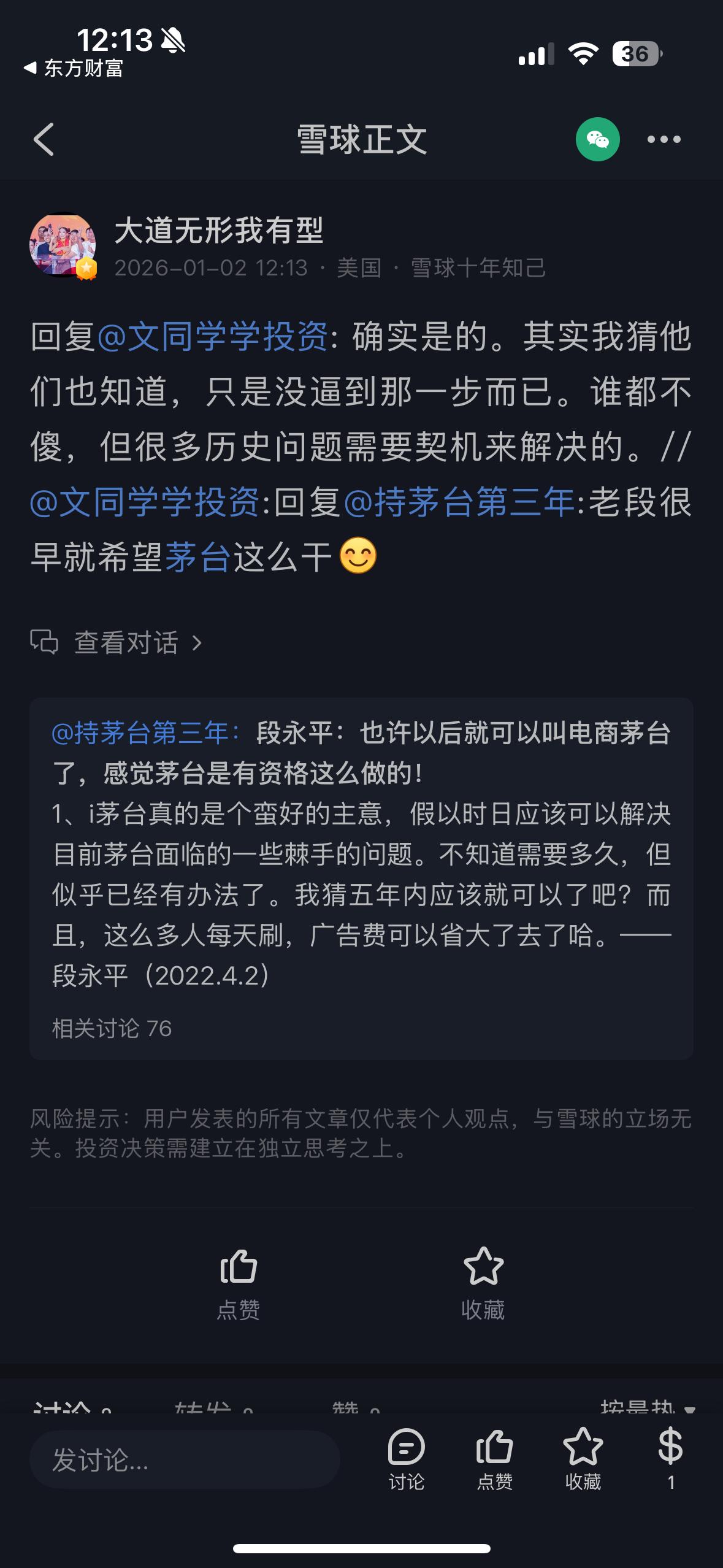Tap the star icon next to 收藏 bottom right

click(583, 1461)
